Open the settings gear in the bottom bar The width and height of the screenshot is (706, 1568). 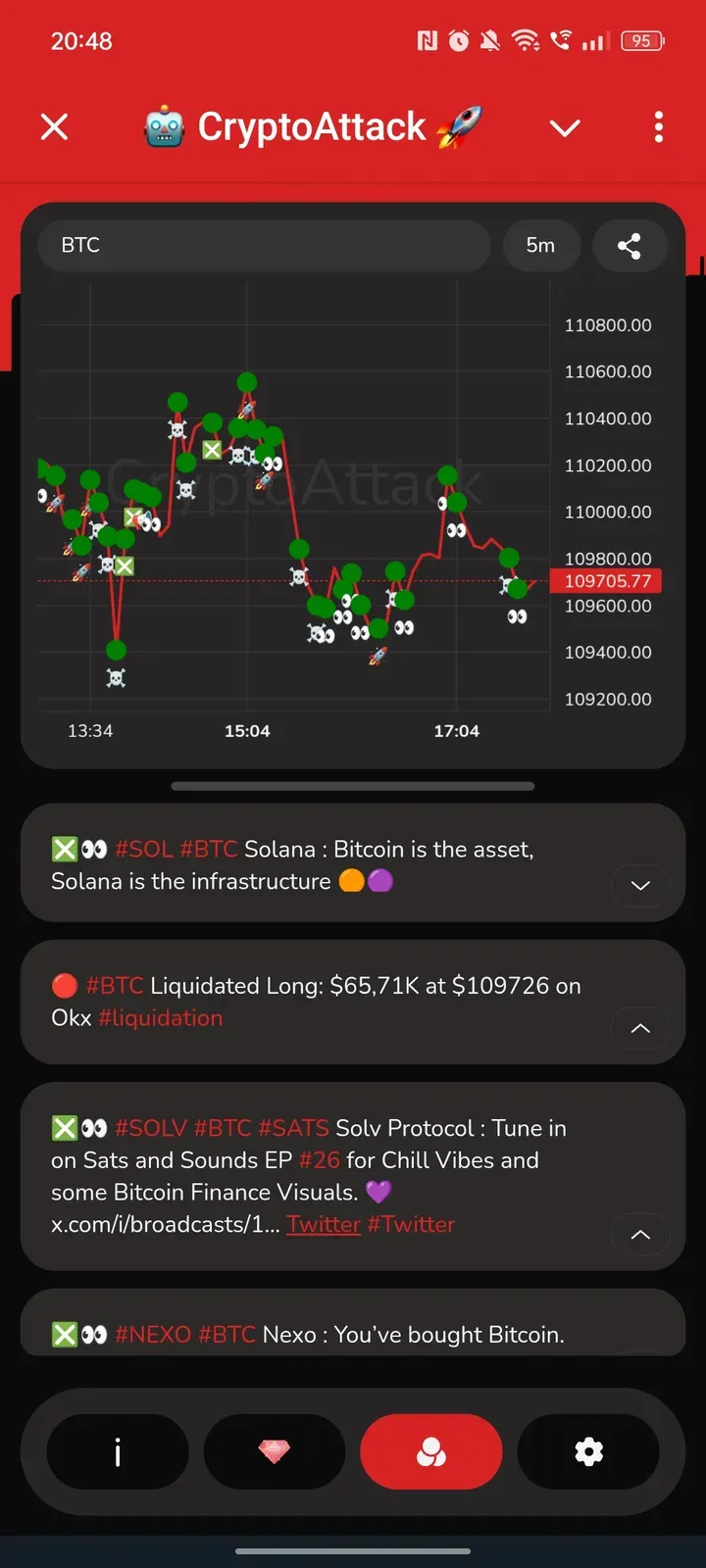point(587,1451)
